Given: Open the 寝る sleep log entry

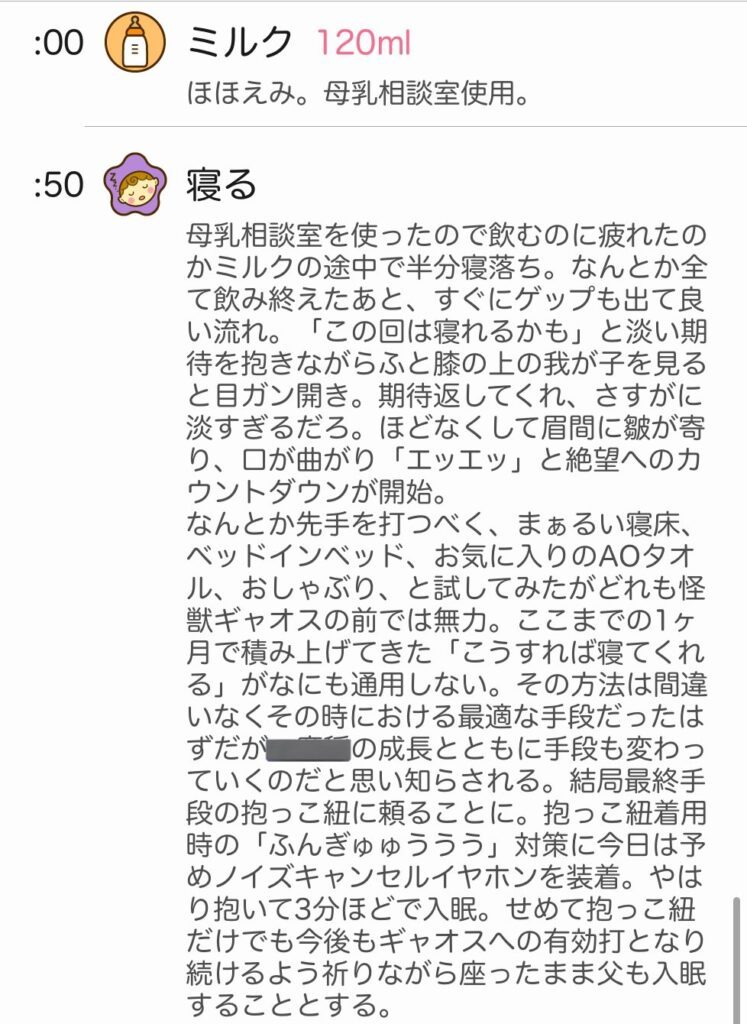Looking at the screenshot, I should click(x=222, y=186).
